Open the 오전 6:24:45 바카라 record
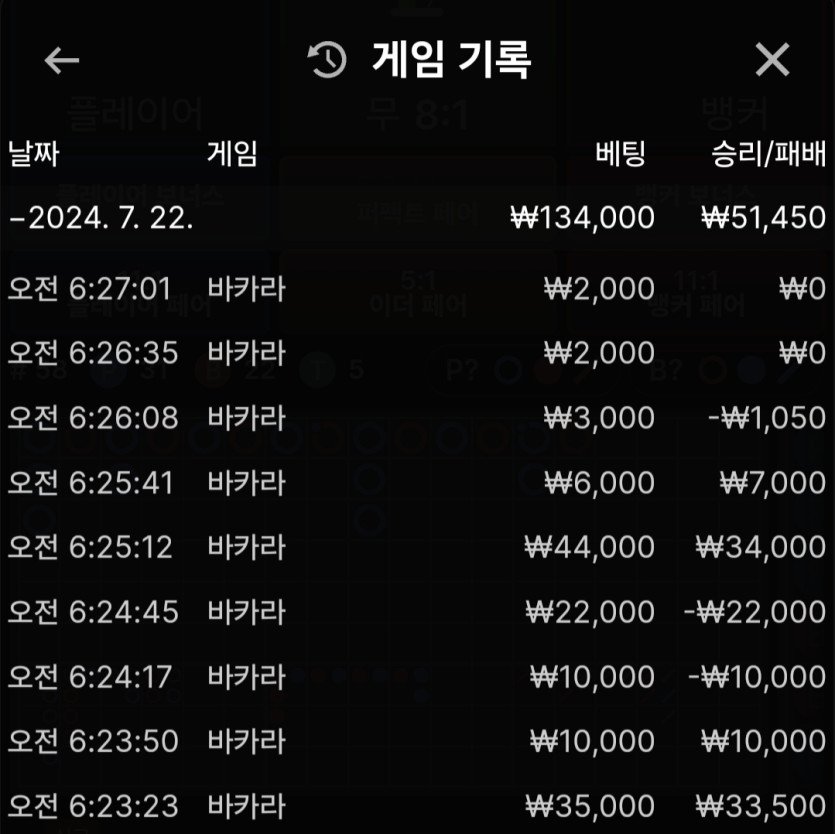835x834 pixels. (x=417, y=612)
